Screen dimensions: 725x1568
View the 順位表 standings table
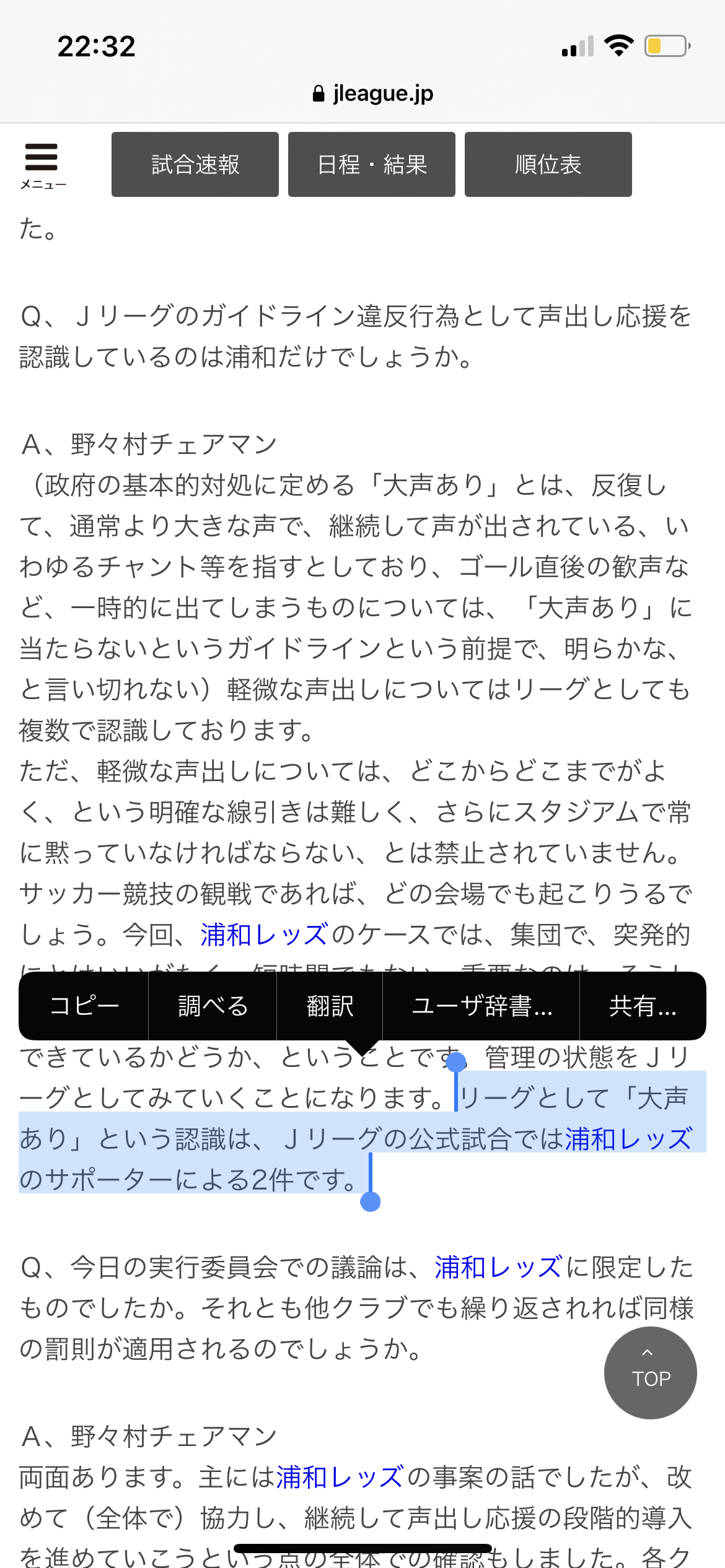[548, 164]
